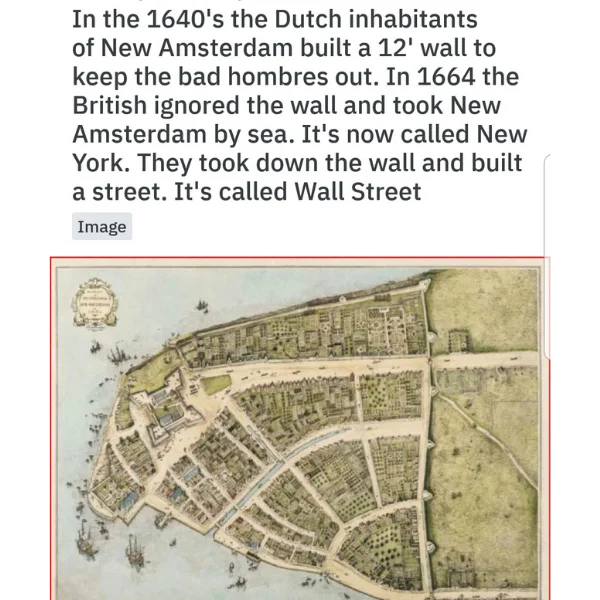This screenshot has height=600, width=600.
Task: Open the old New Amsterdam map image
Action: coord(300,430)
